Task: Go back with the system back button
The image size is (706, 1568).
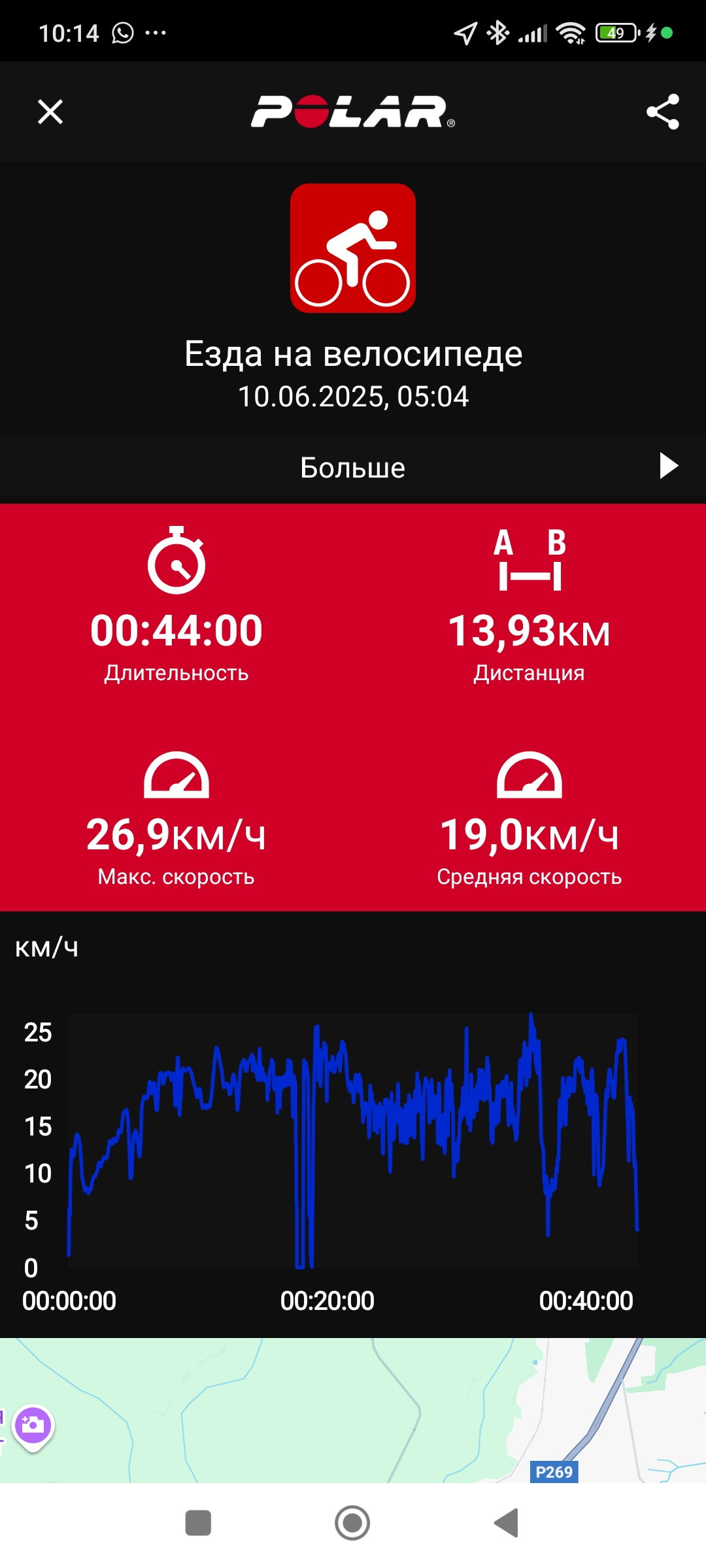Action: click(x=506, y=1523)
